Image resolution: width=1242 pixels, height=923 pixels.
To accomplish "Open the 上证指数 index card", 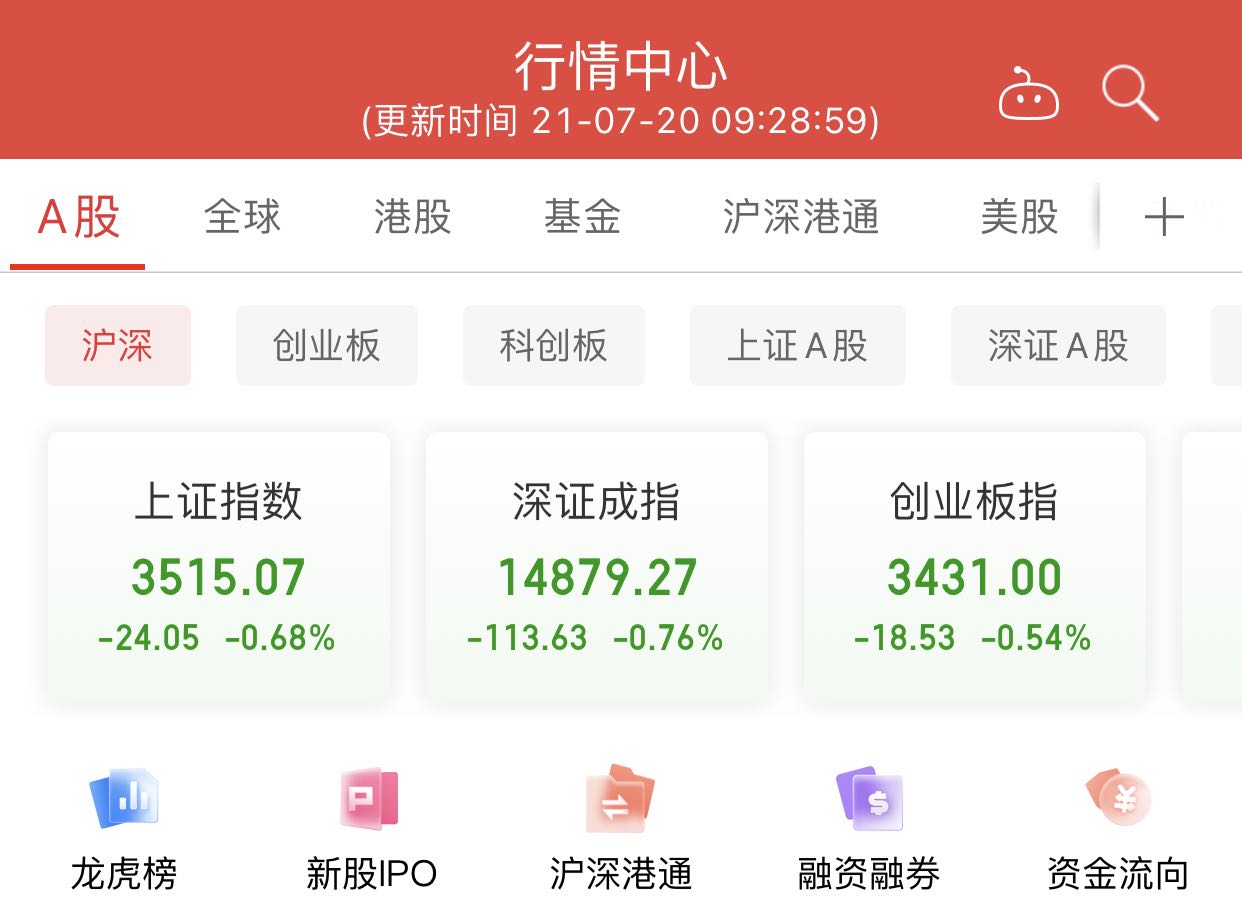I will [218, 567].
